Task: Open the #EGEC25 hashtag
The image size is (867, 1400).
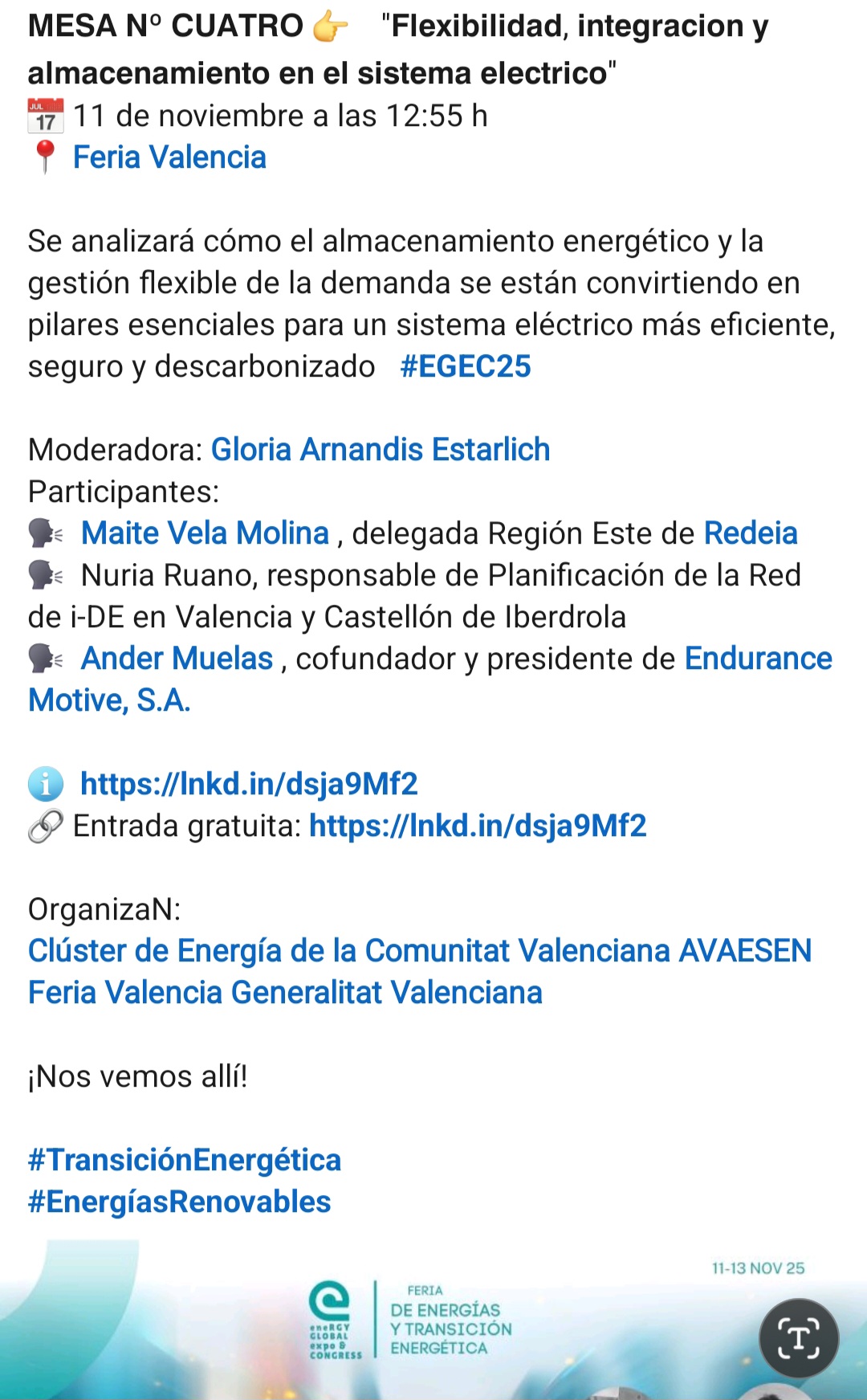Action: tap(466, 366)
